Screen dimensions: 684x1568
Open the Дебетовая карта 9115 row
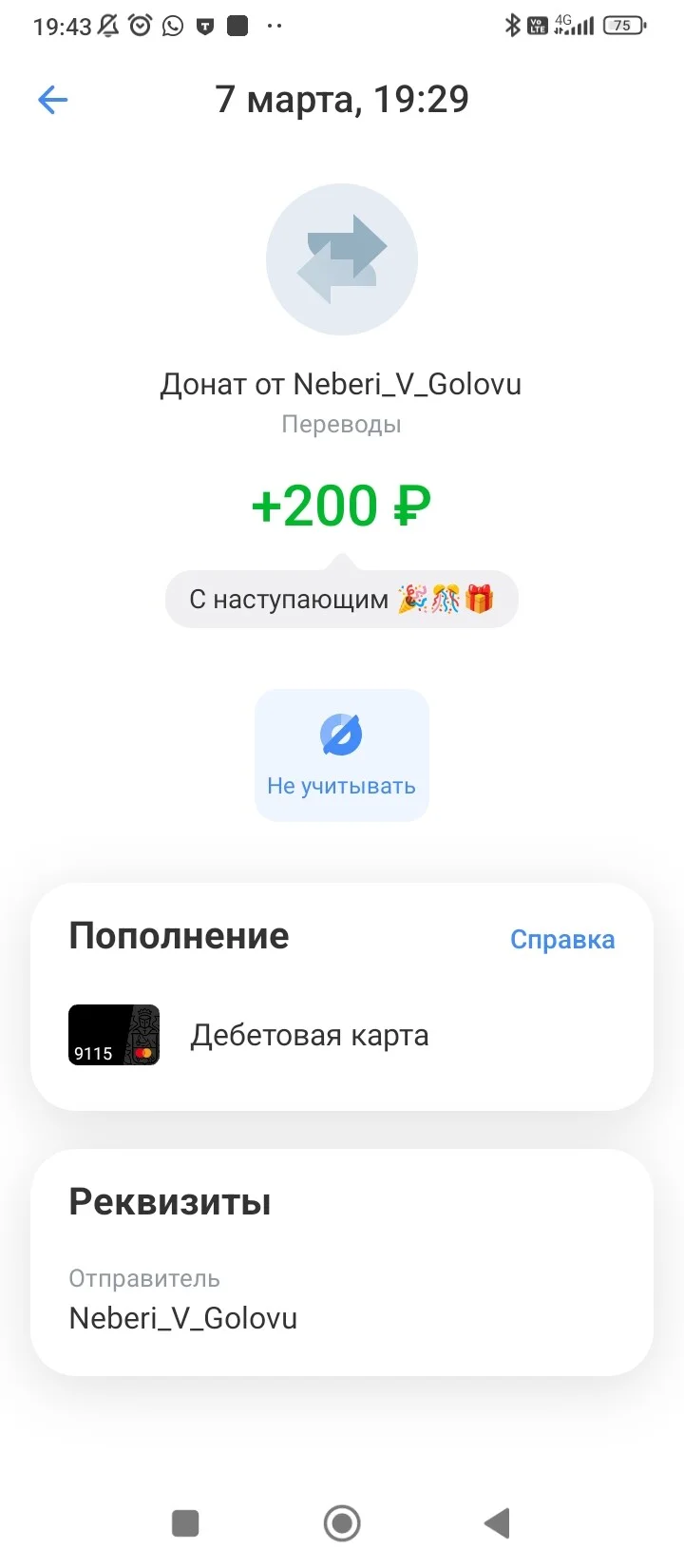[342, 1035]
